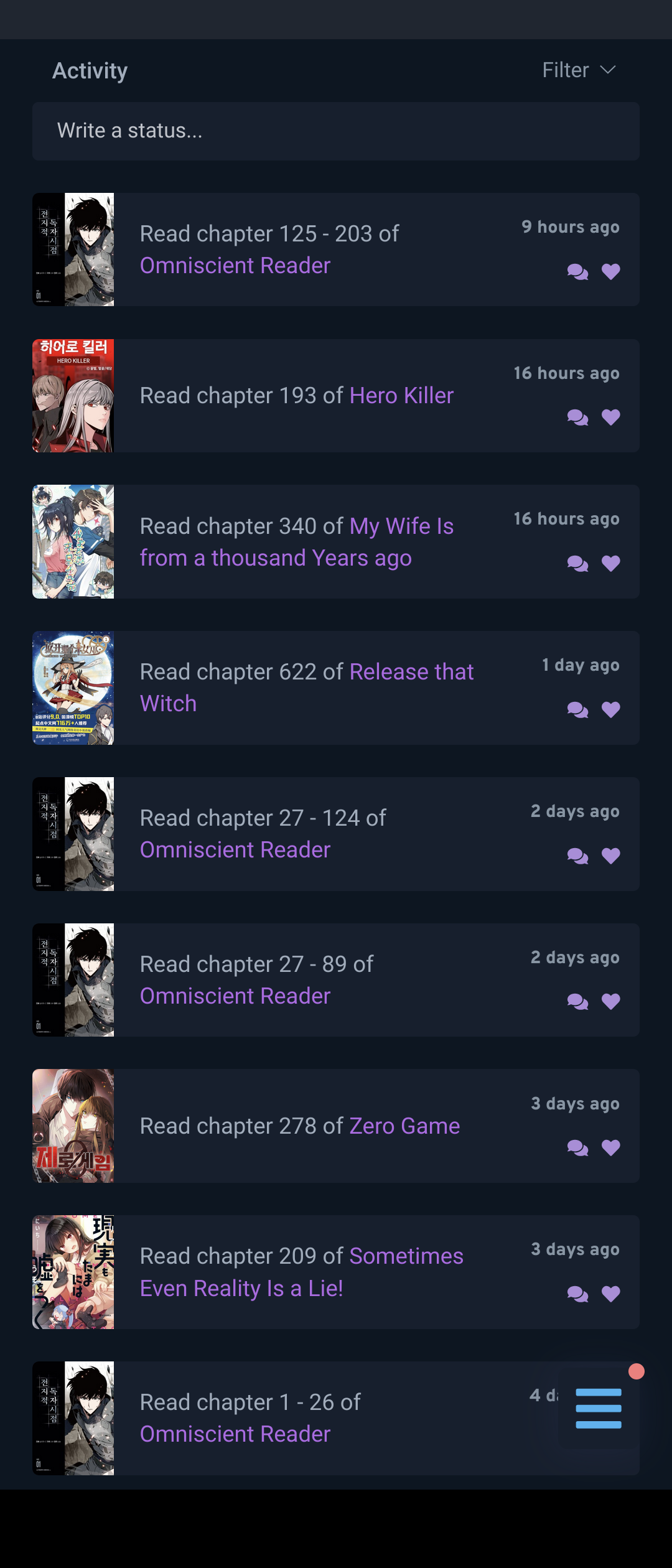Open the Hero Killer title link
Viewport: 672px width, 1568px height.
coord(401,396)
